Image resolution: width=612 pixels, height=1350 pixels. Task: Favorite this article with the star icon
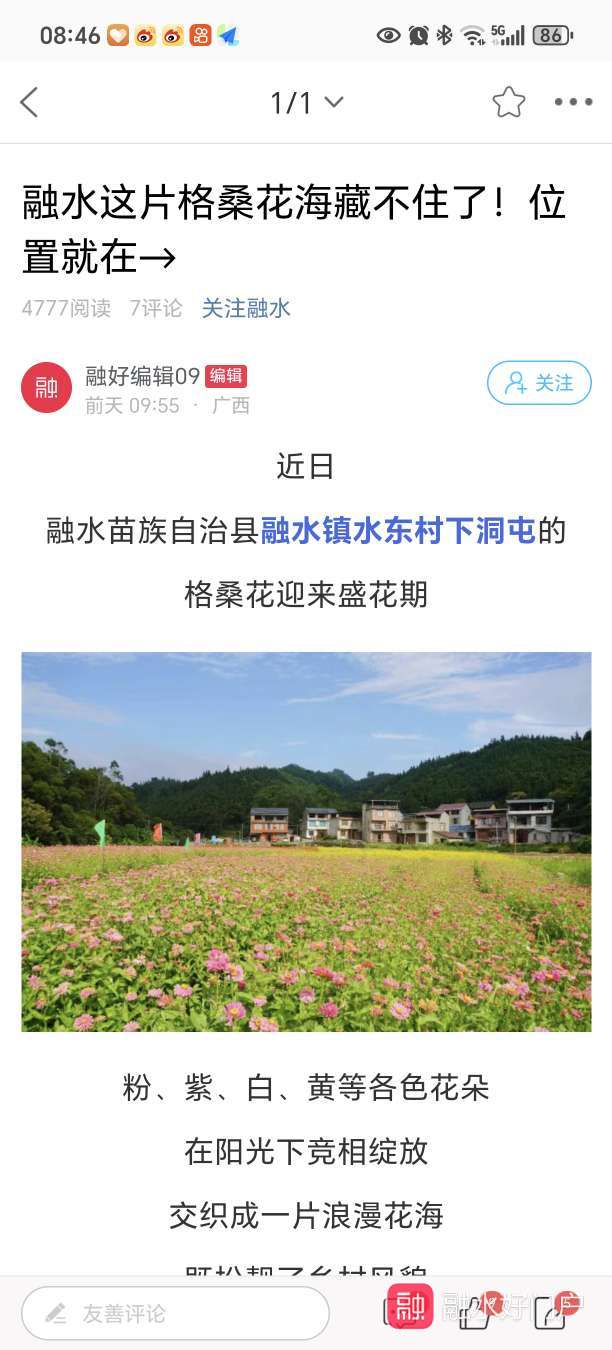coord(508,102)
